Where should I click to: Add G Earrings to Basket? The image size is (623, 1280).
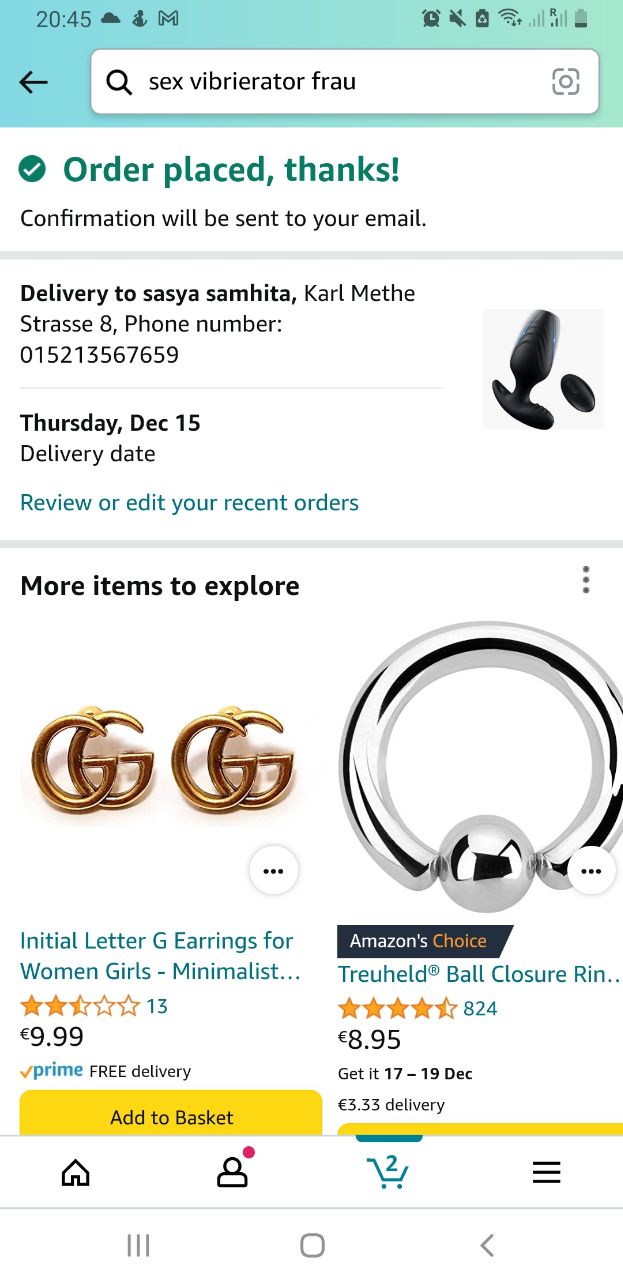pos(171,1116)
